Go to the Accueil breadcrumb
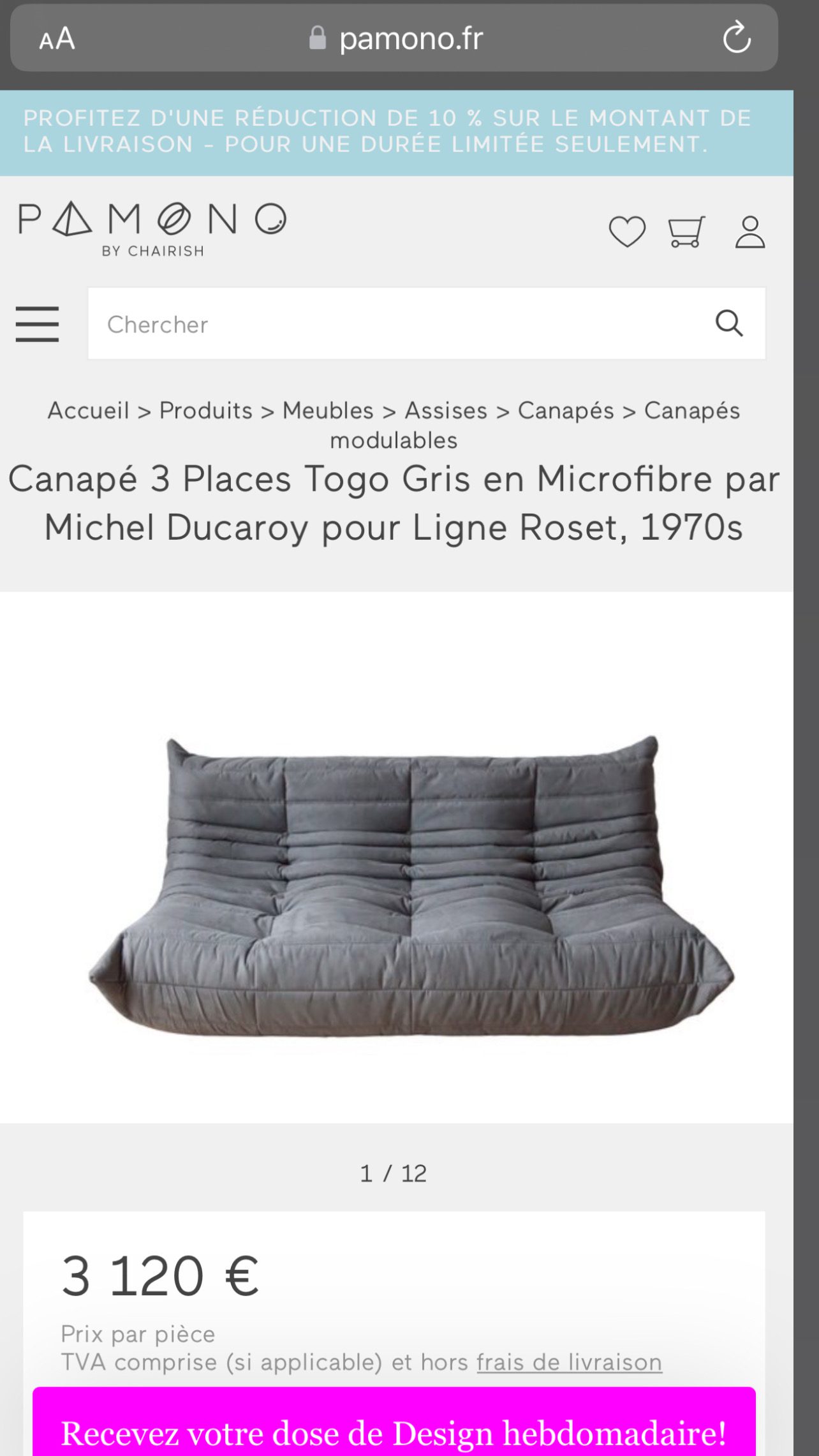Viewport: 819px width, 1456px height. (89, 410)
